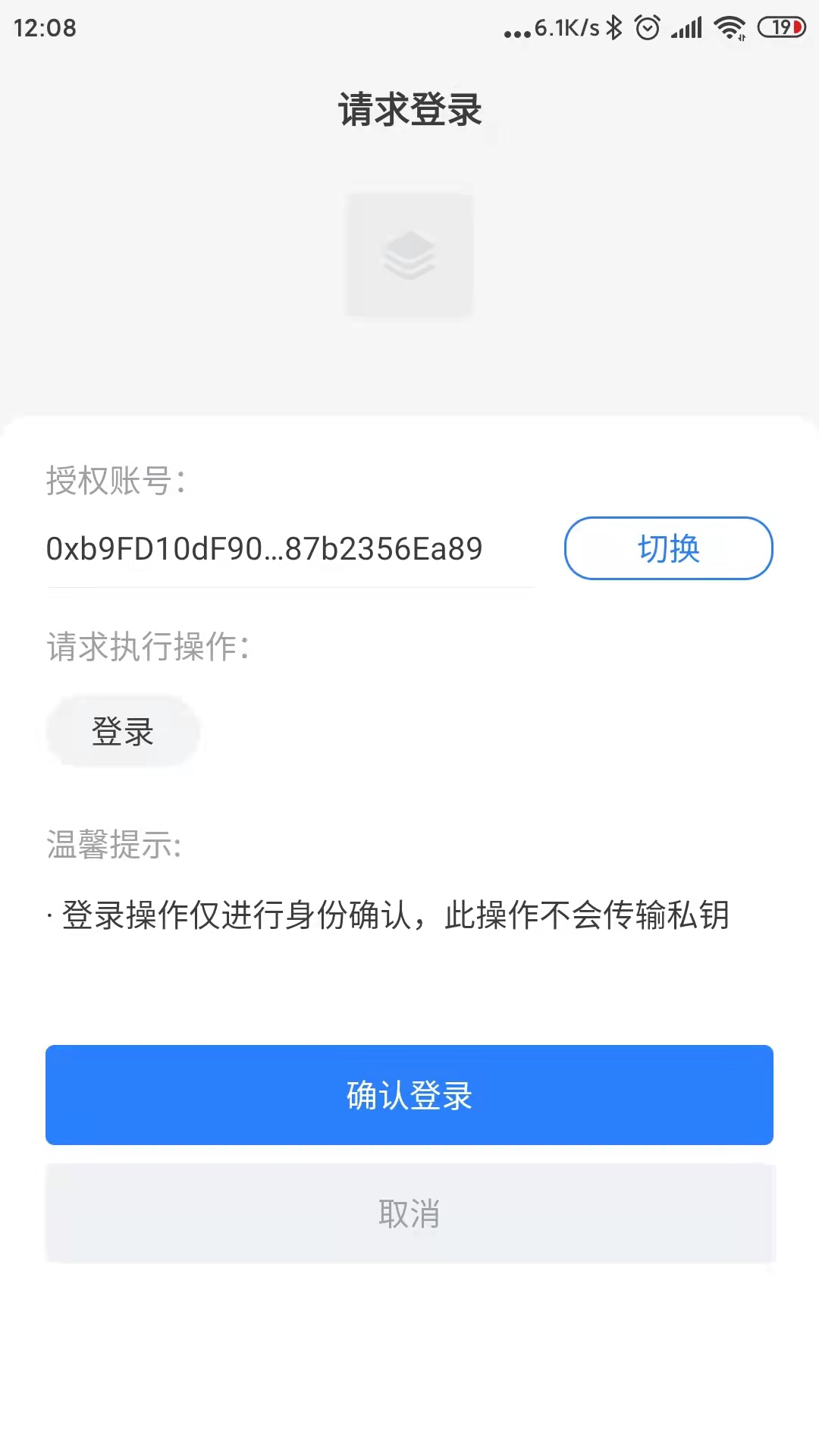Click the alarm clock status icon
The width and height of the screenshot is (819, 1456).
pos(648,27)
